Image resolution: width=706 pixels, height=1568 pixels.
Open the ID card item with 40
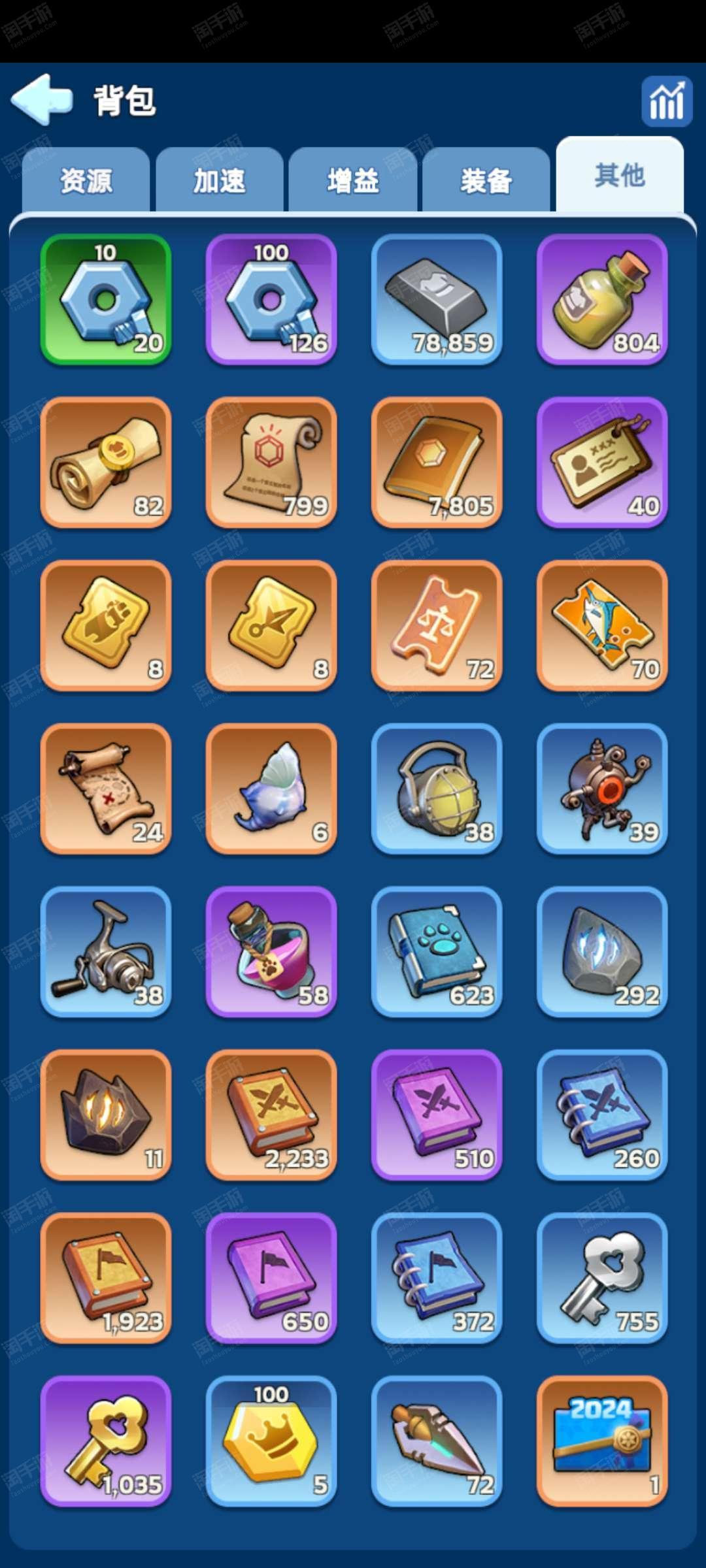(x=602, y=462)
